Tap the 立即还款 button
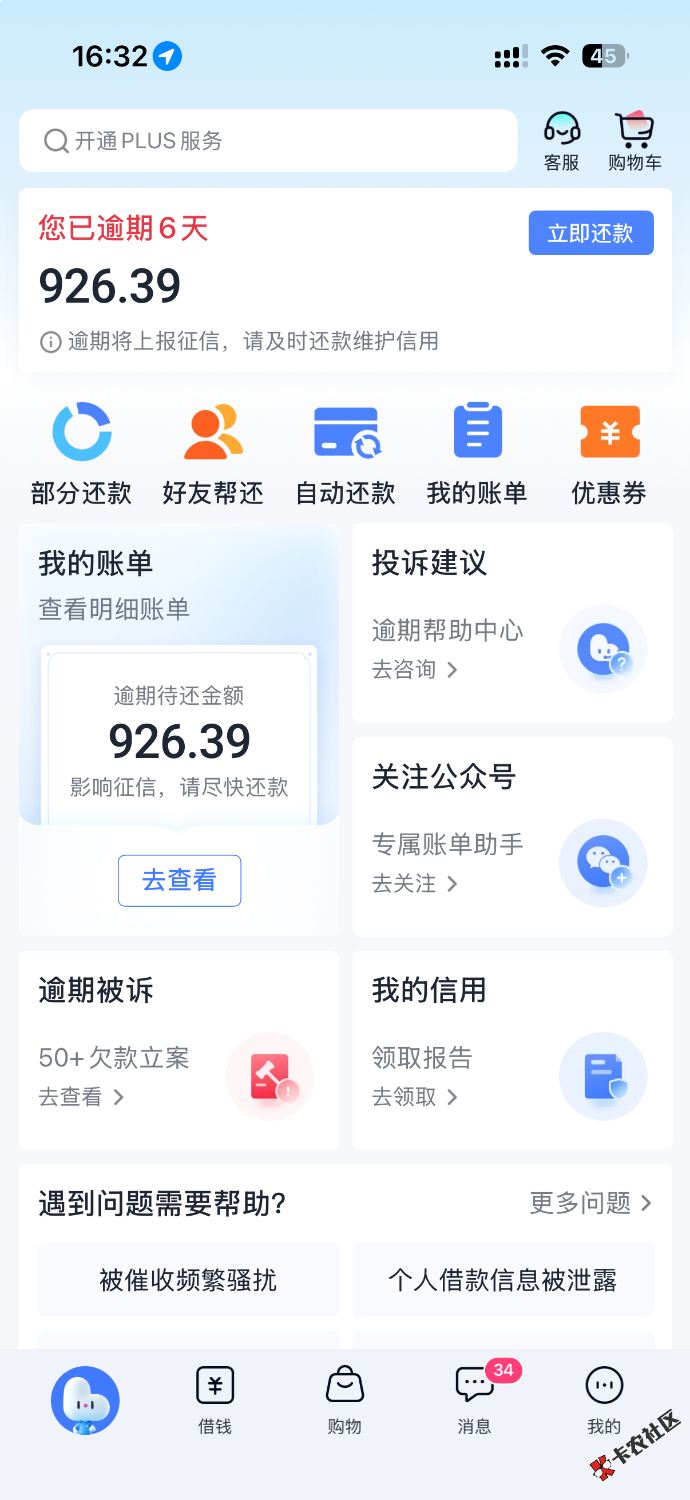 pyautogui.click(x=590, y=233)
